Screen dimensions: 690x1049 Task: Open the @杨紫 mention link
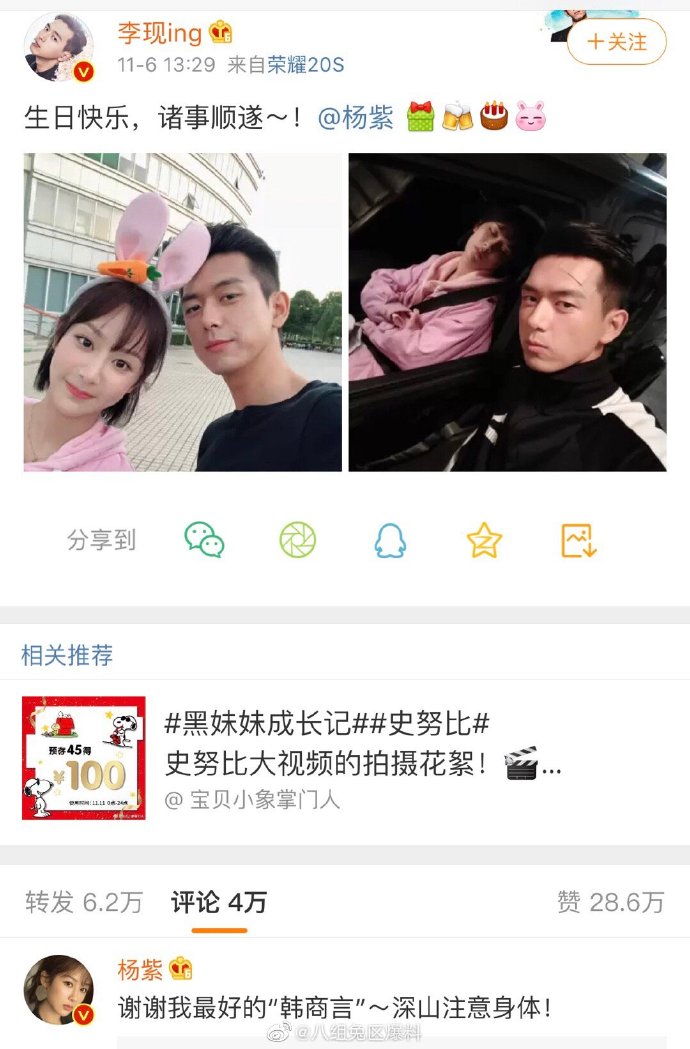tap(356, 119)
